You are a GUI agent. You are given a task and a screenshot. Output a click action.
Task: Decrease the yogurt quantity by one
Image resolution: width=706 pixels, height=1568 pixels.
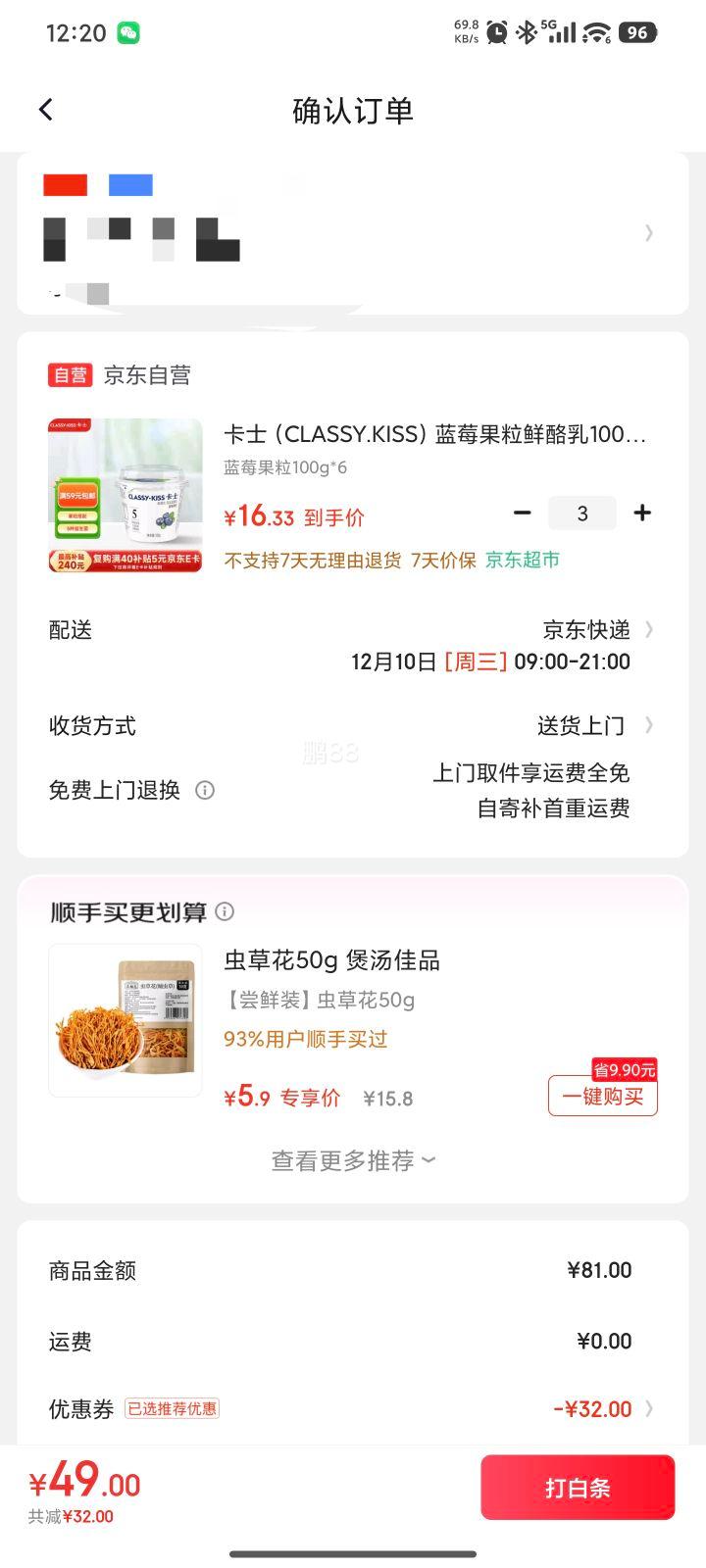523,513
